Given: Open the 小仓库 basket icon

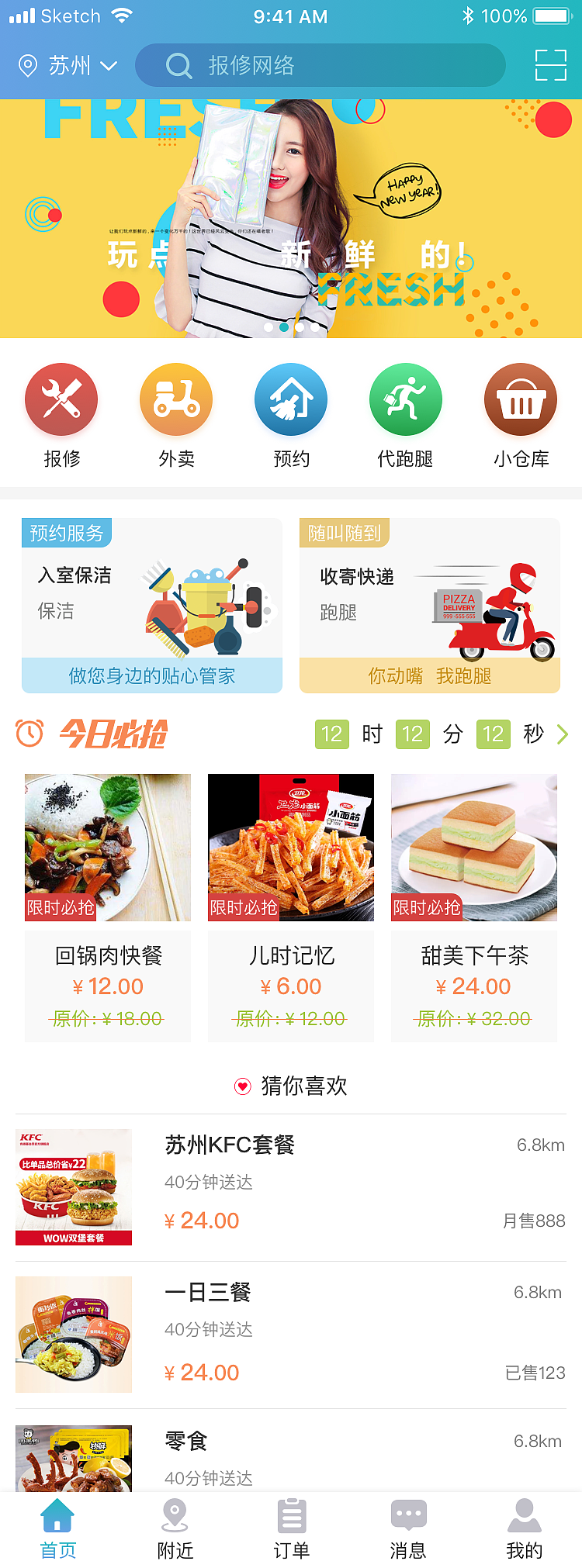Looking at the screenshot, I should pos(521,399).
